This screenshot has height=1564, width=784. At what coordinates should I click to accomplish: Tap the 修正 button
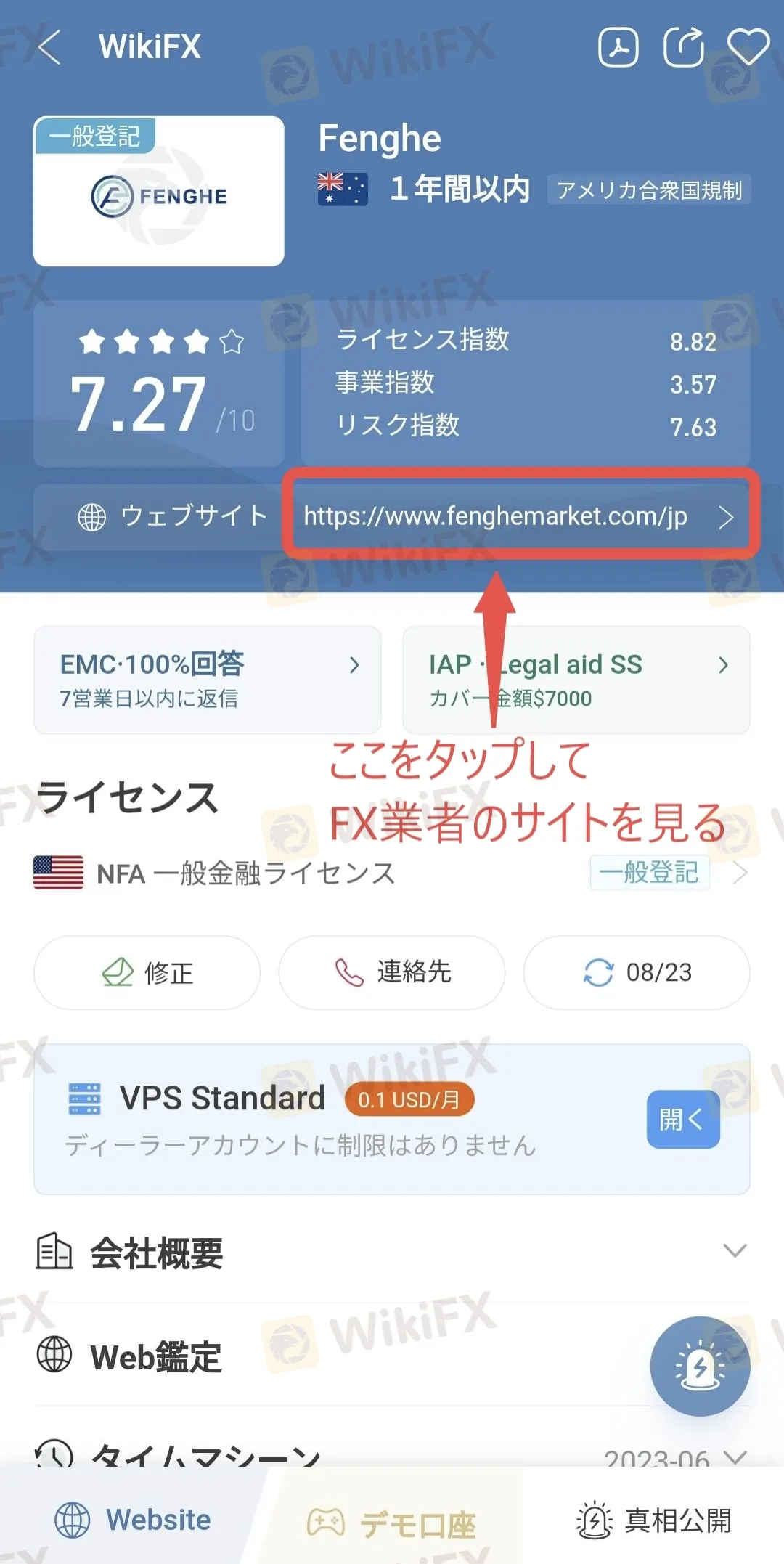tap(147, 972)
